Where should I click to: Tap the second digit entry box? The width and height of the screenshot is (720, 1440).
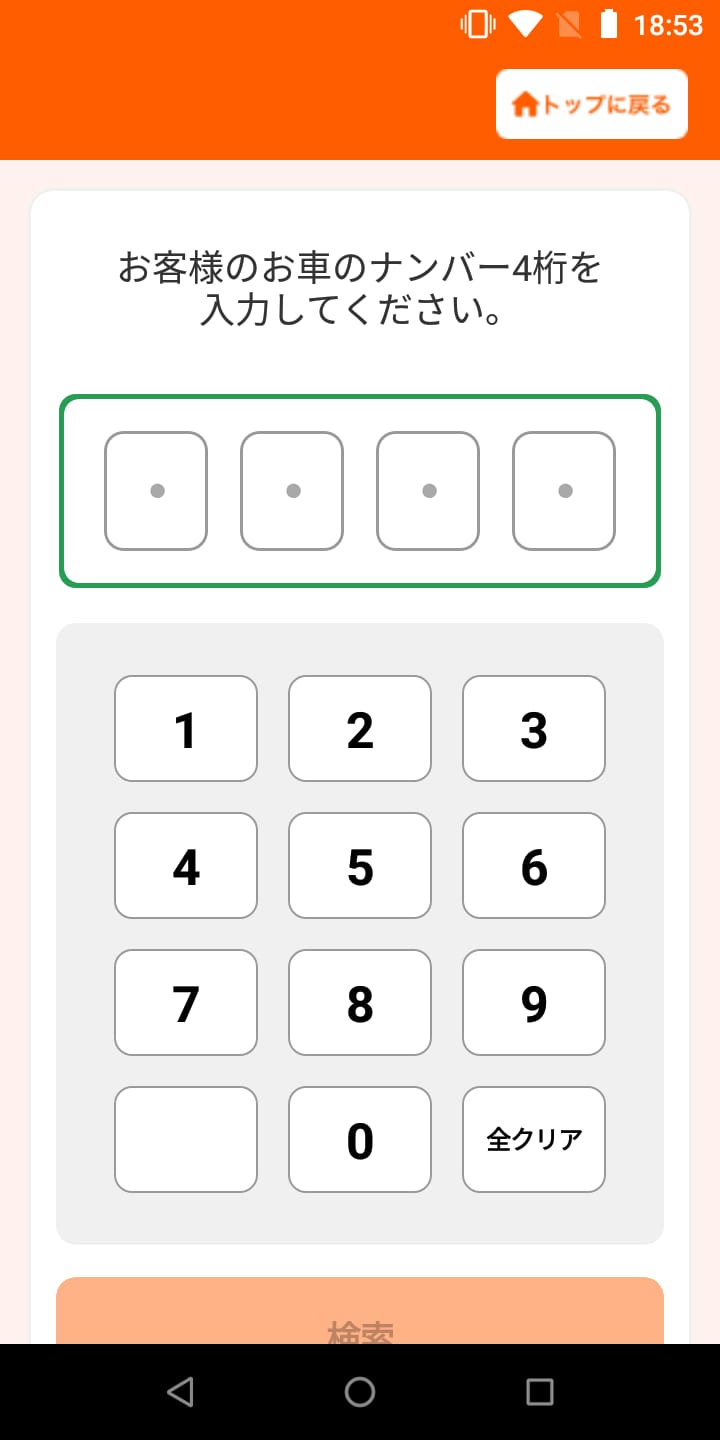(x=291, y=490)
